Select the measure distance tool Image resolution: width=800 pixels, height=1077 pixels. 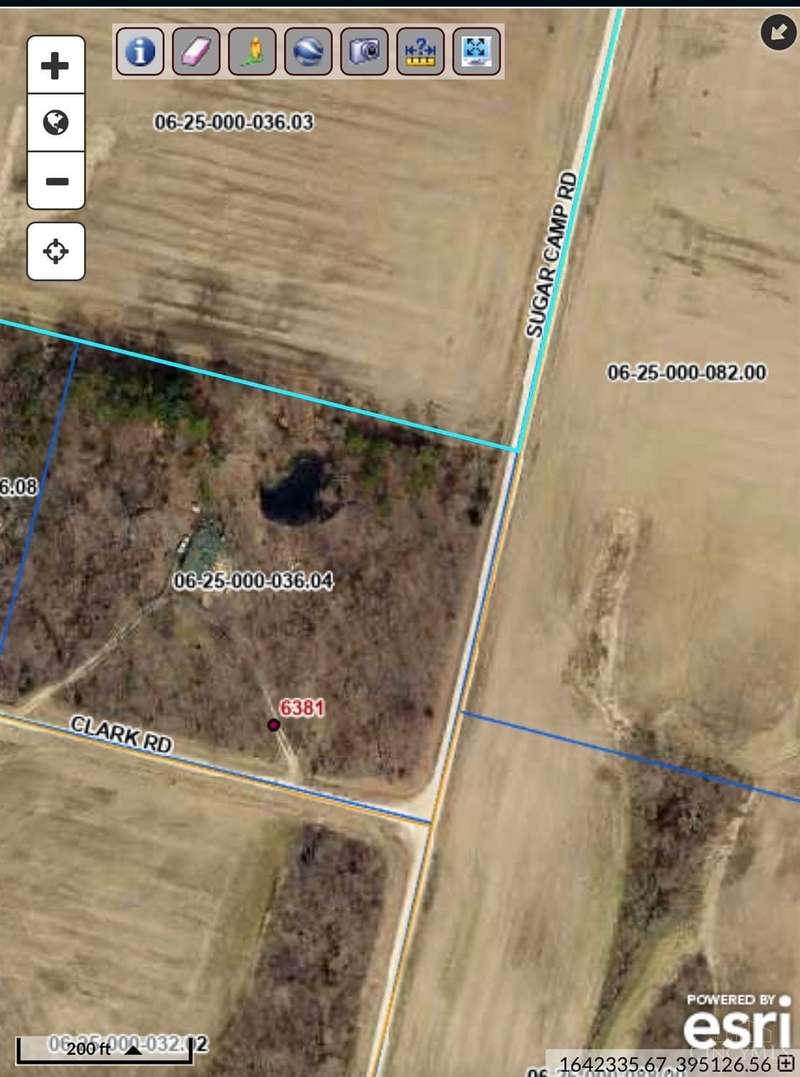coord(420,51)
